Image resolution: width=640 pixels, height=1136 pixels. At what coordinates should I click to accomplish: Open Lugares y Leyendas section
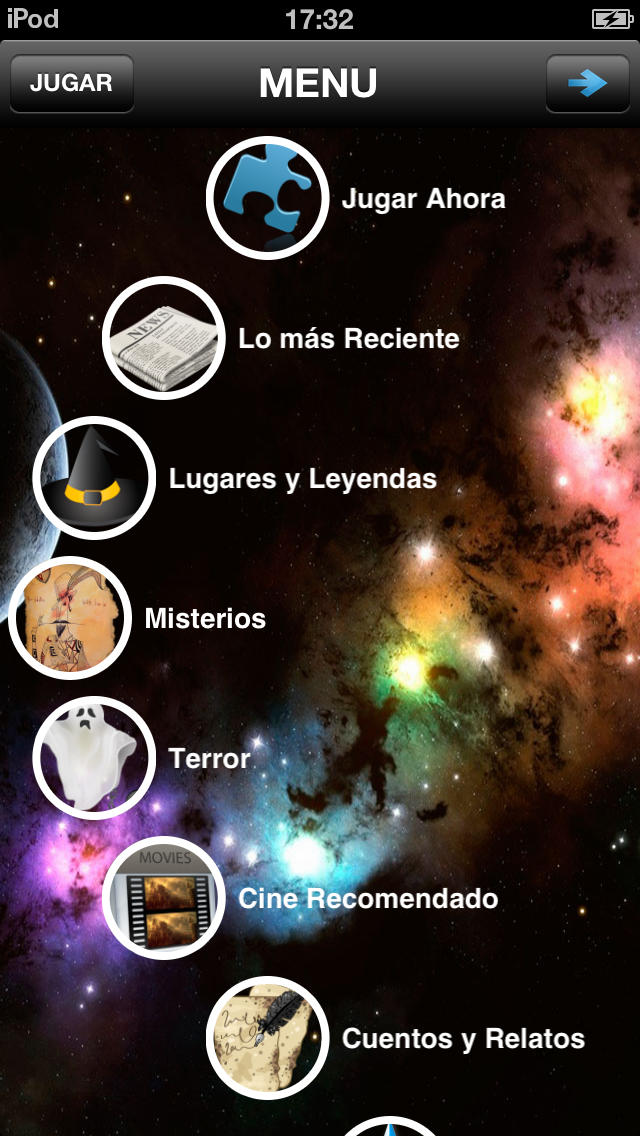[94, 478]
